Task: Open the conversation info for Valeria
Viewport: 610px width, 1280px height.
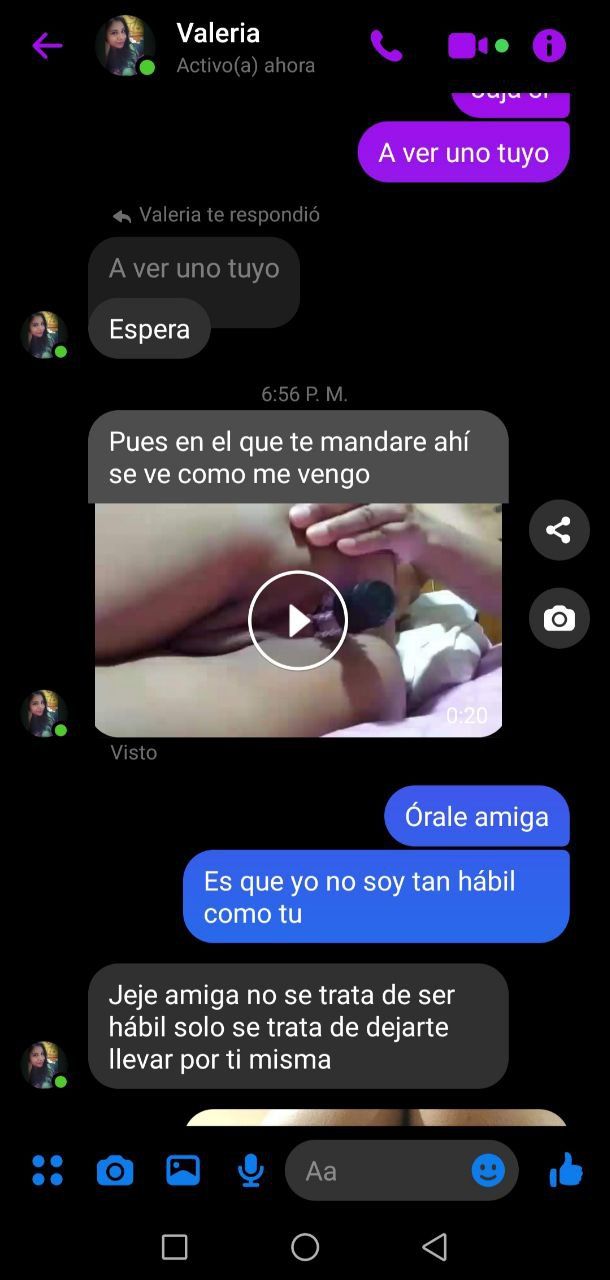Action: tap(549, 46)
